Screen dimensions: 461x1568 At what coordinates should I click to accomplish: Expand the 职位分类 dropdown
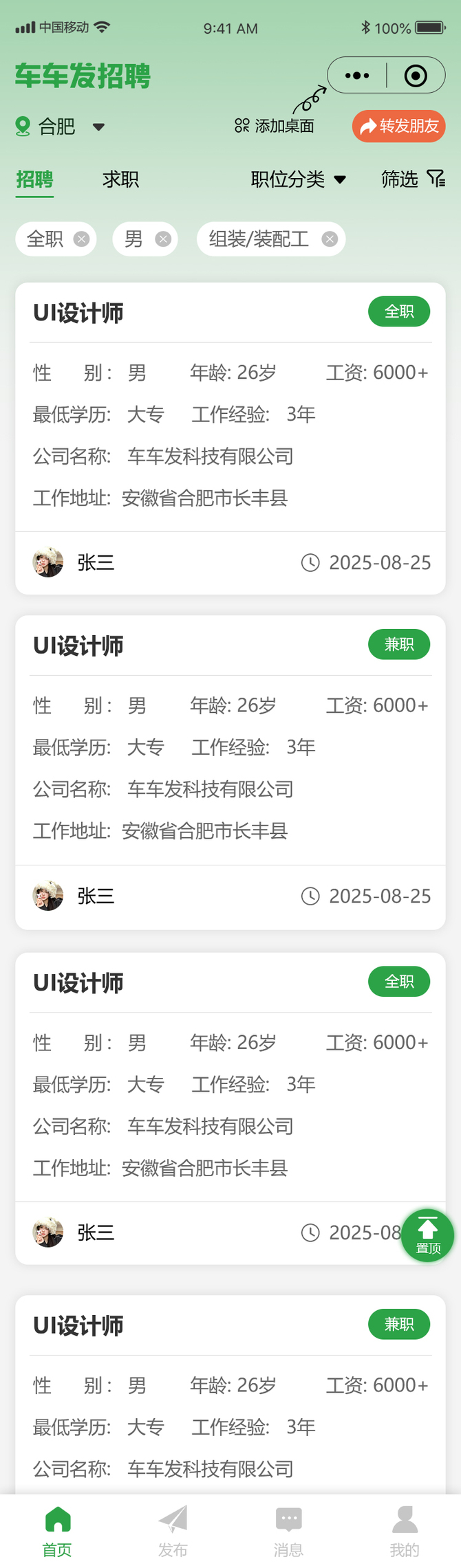298,180
